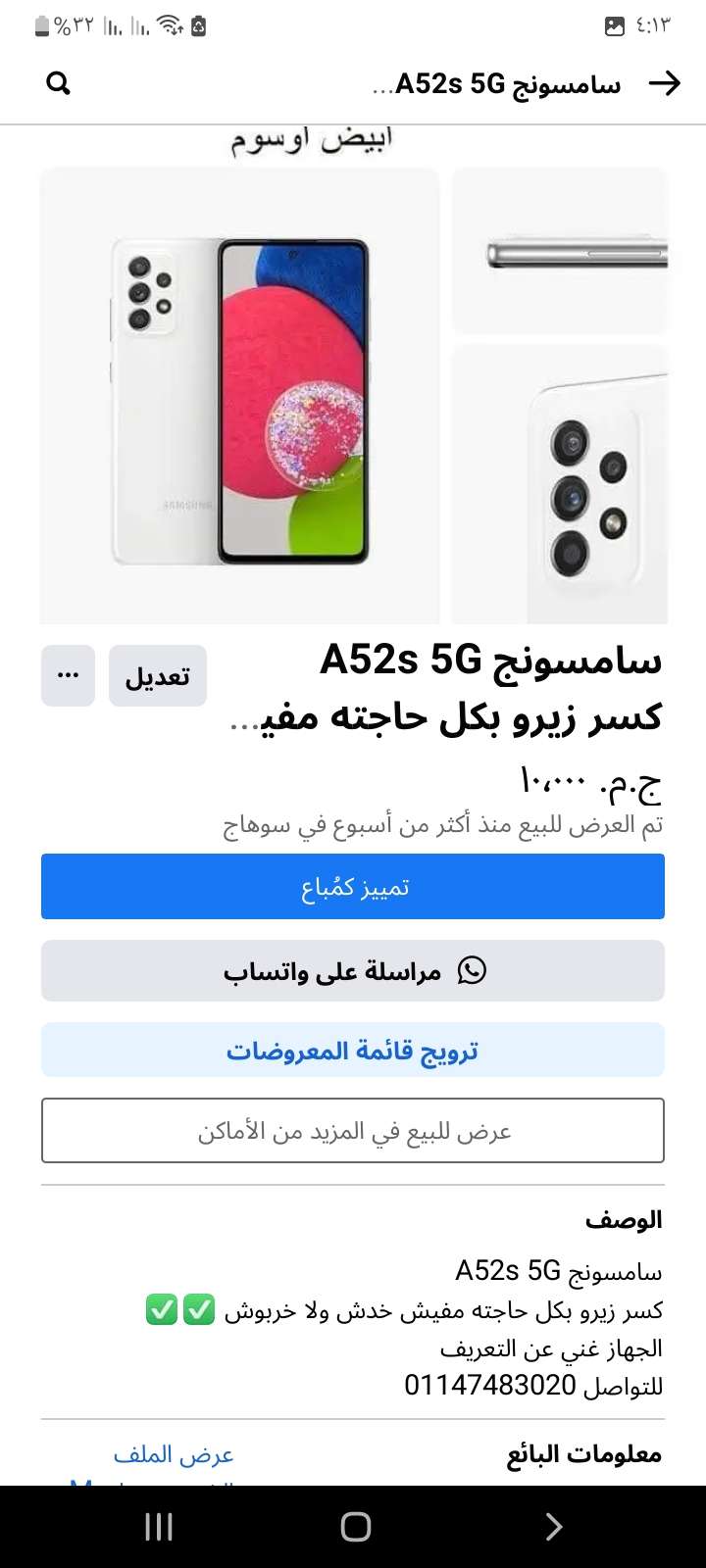
Task: View the camera close-up photo
Action: [560, 485]
